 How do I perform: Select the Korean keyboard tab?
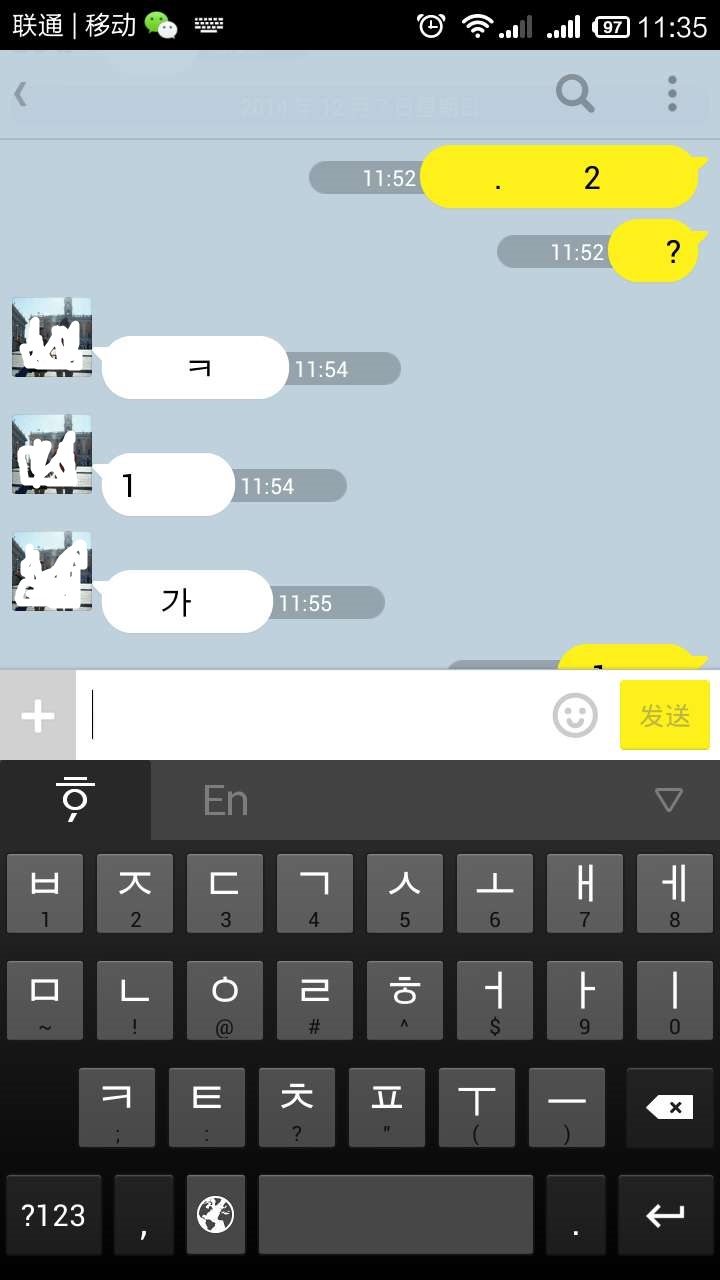tap(76, 800)
